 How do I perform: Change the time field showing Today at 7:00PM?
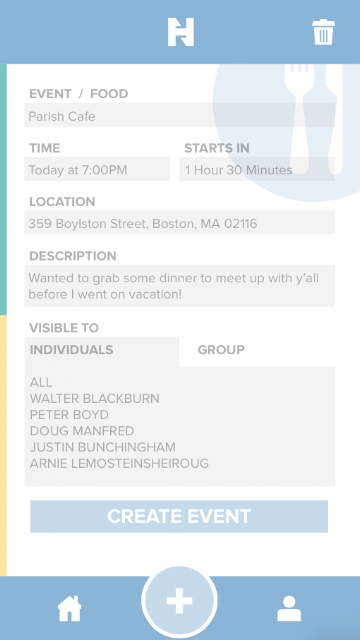[97, 169]
